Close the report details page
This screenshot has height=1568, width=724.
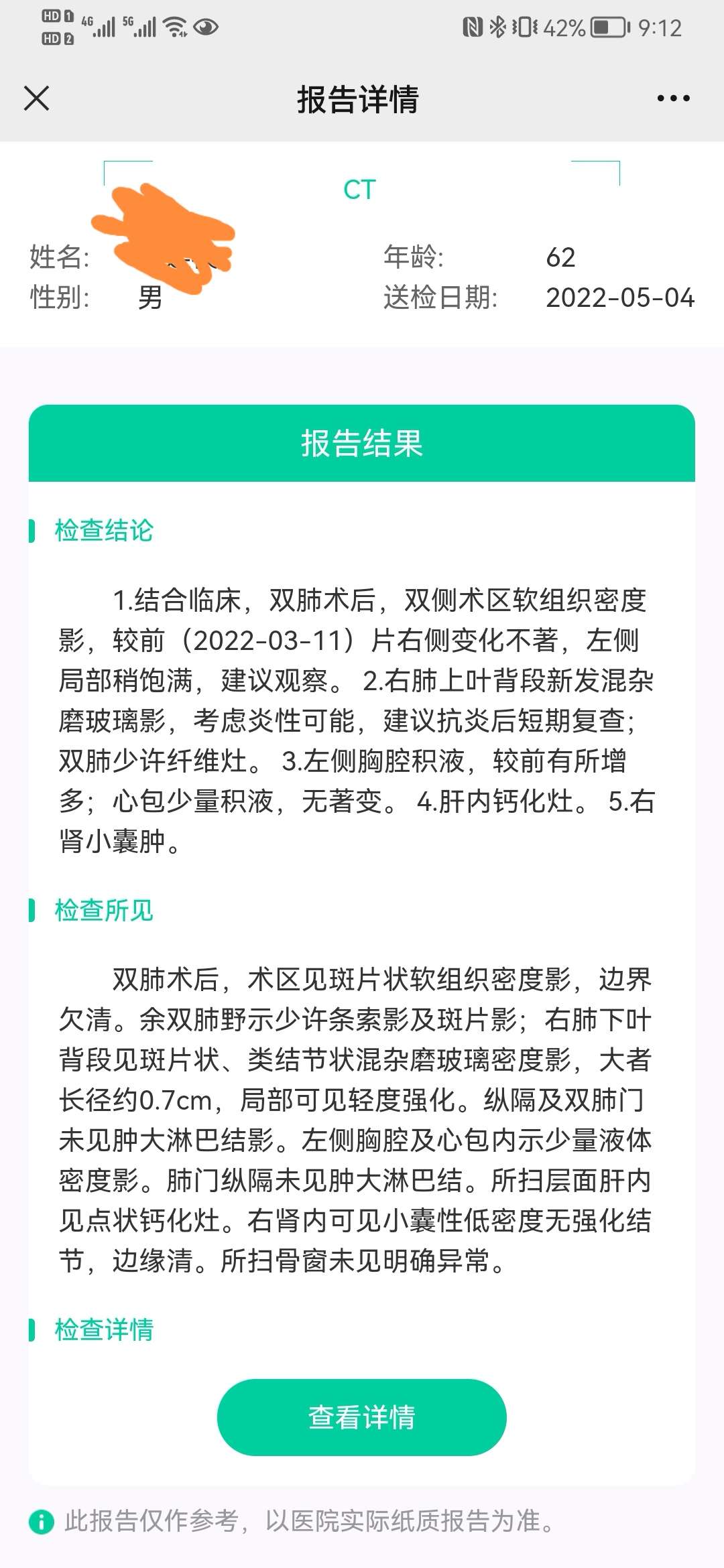37,99
